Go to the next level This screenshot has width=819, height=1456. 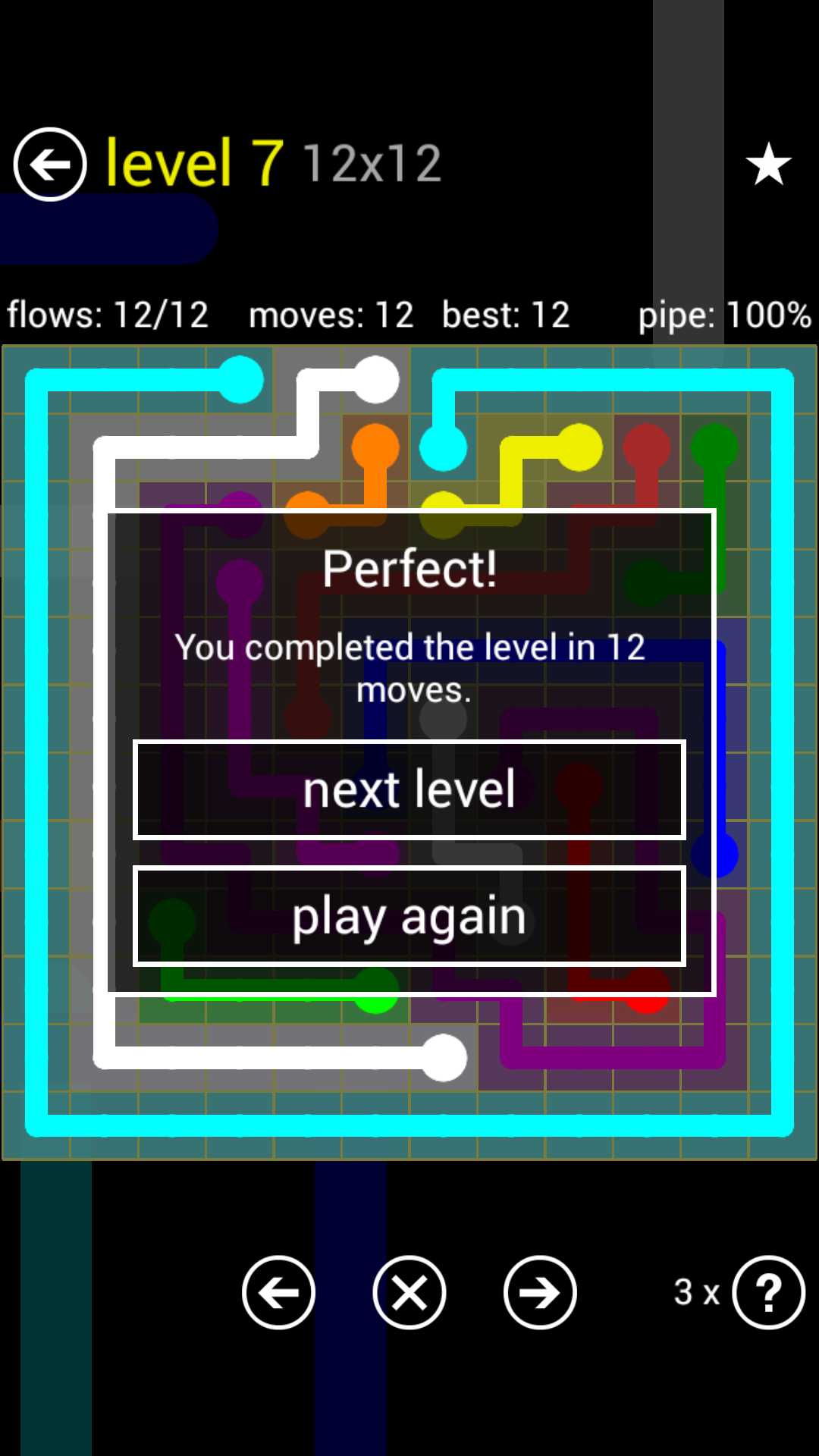(409, 789)
